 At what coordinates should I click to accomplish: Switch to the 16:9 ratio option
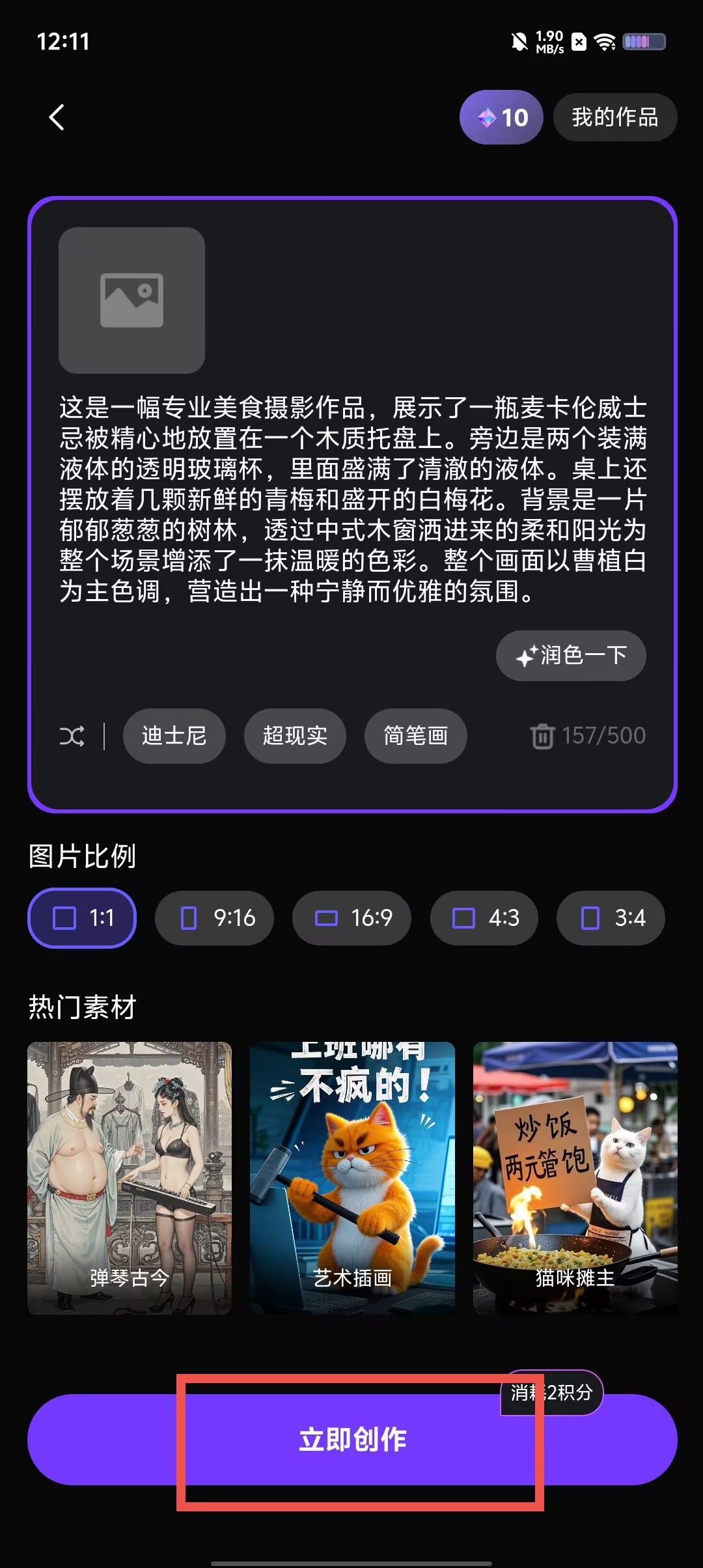click(x=351, y=918)
